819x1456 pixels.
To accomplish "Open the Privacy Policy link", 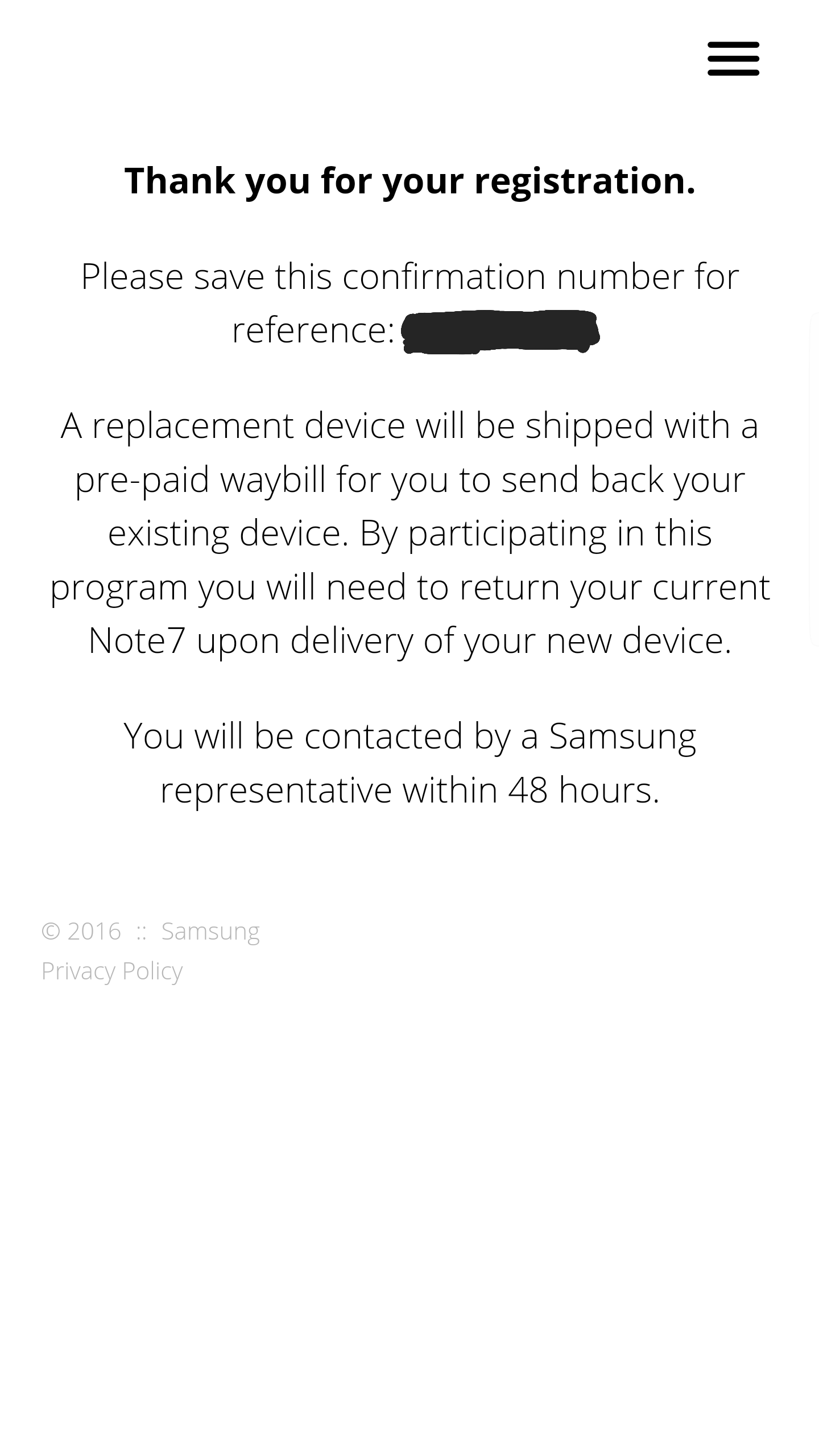I will coord(112,971).
